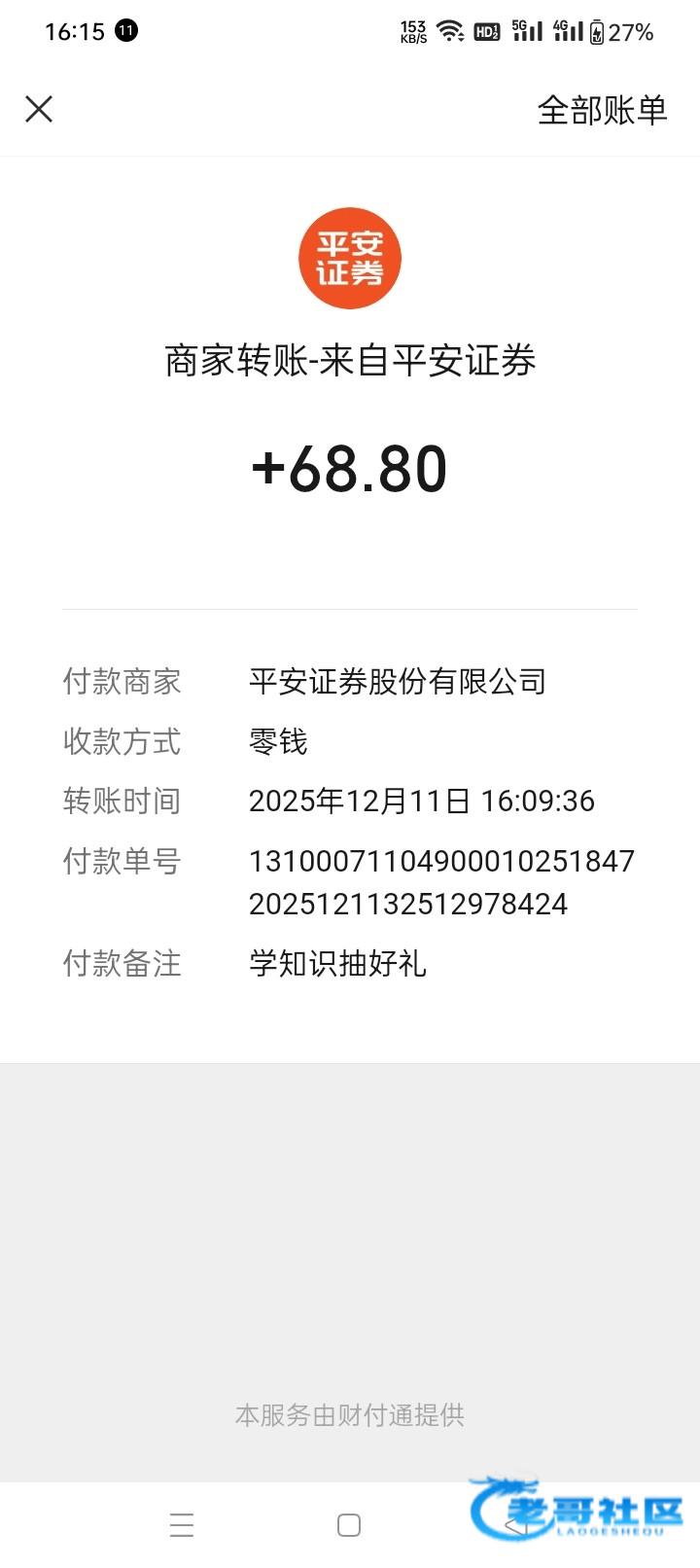Open recent apps from the navigation bar
The image size is (700, 1568).
click(x=182, y=1524)
